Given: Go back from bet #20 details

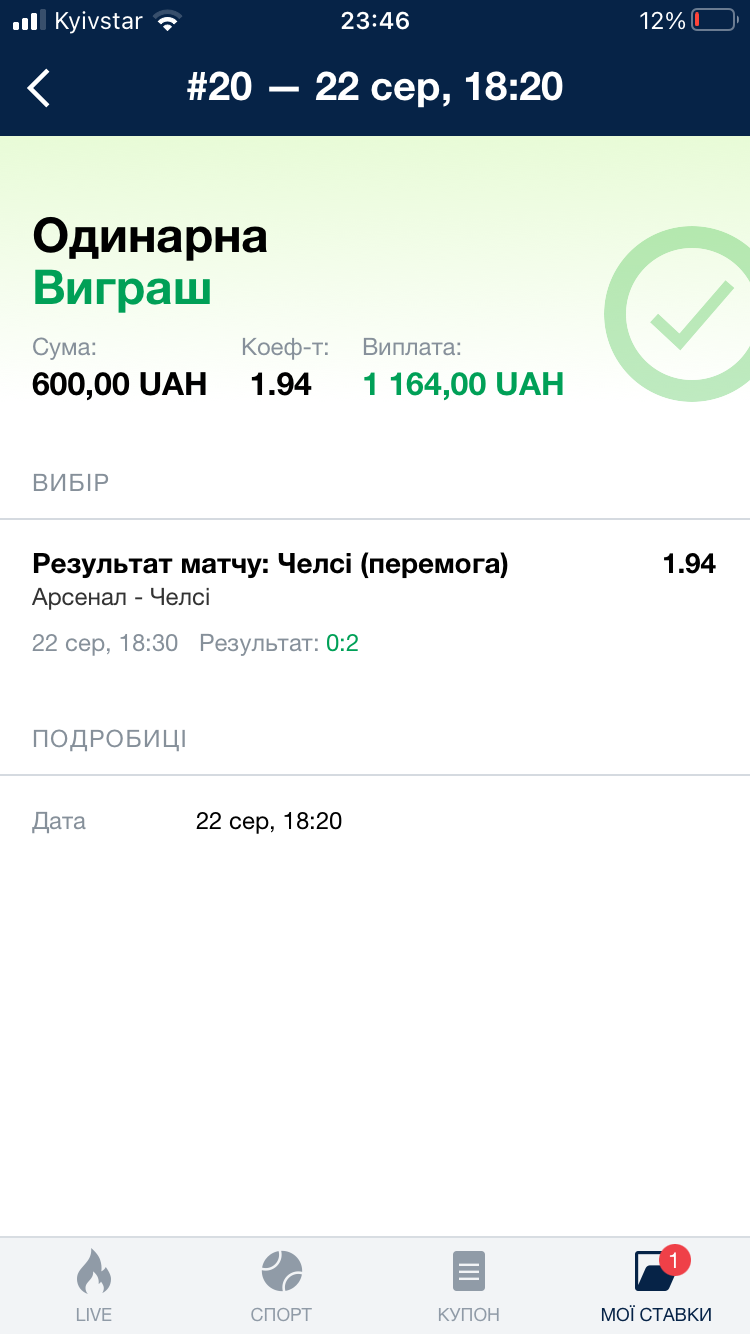Looking at the screenshot, I should point(40,88).
